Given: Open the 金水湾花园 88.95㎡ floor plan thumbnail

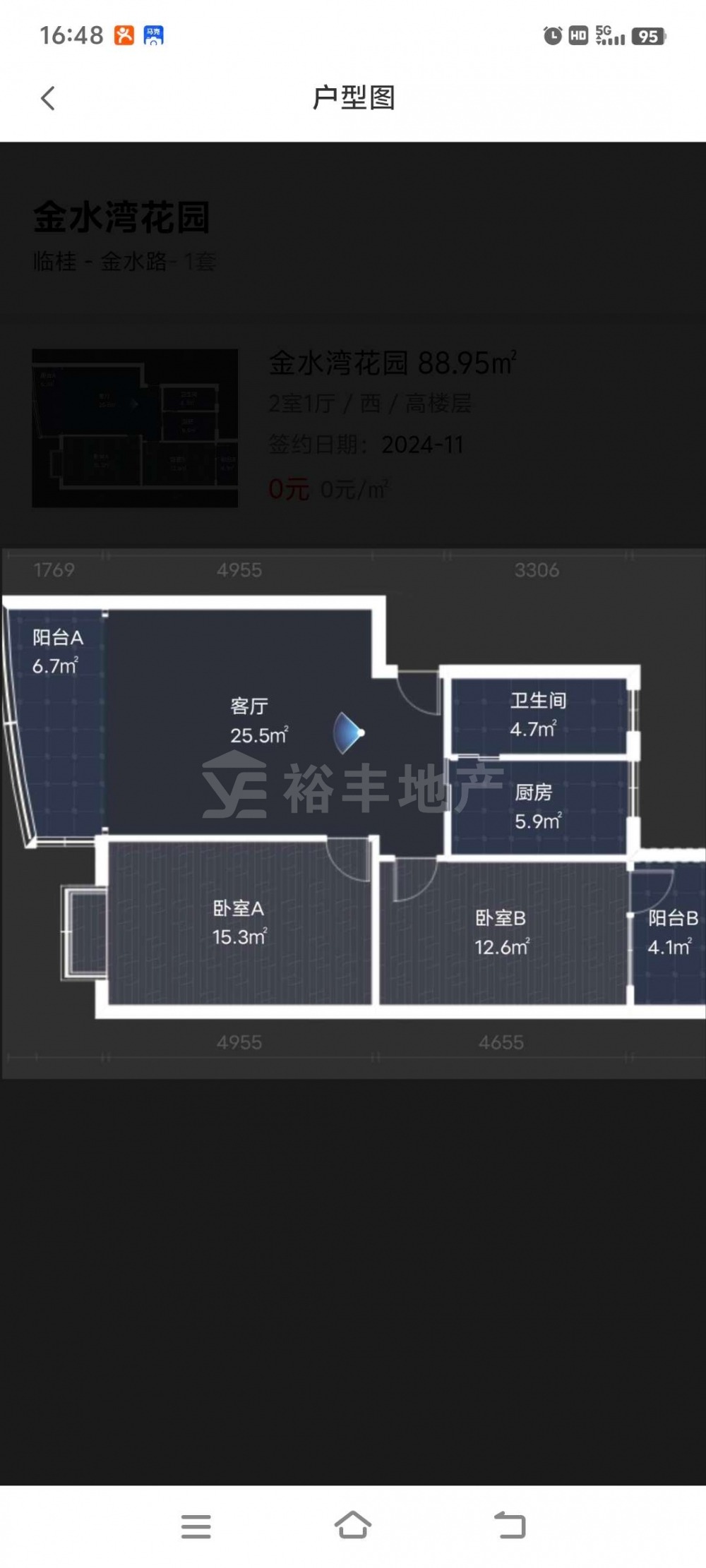Looking at the screenshot, I should pyautogui.click(x=135, y=428).
